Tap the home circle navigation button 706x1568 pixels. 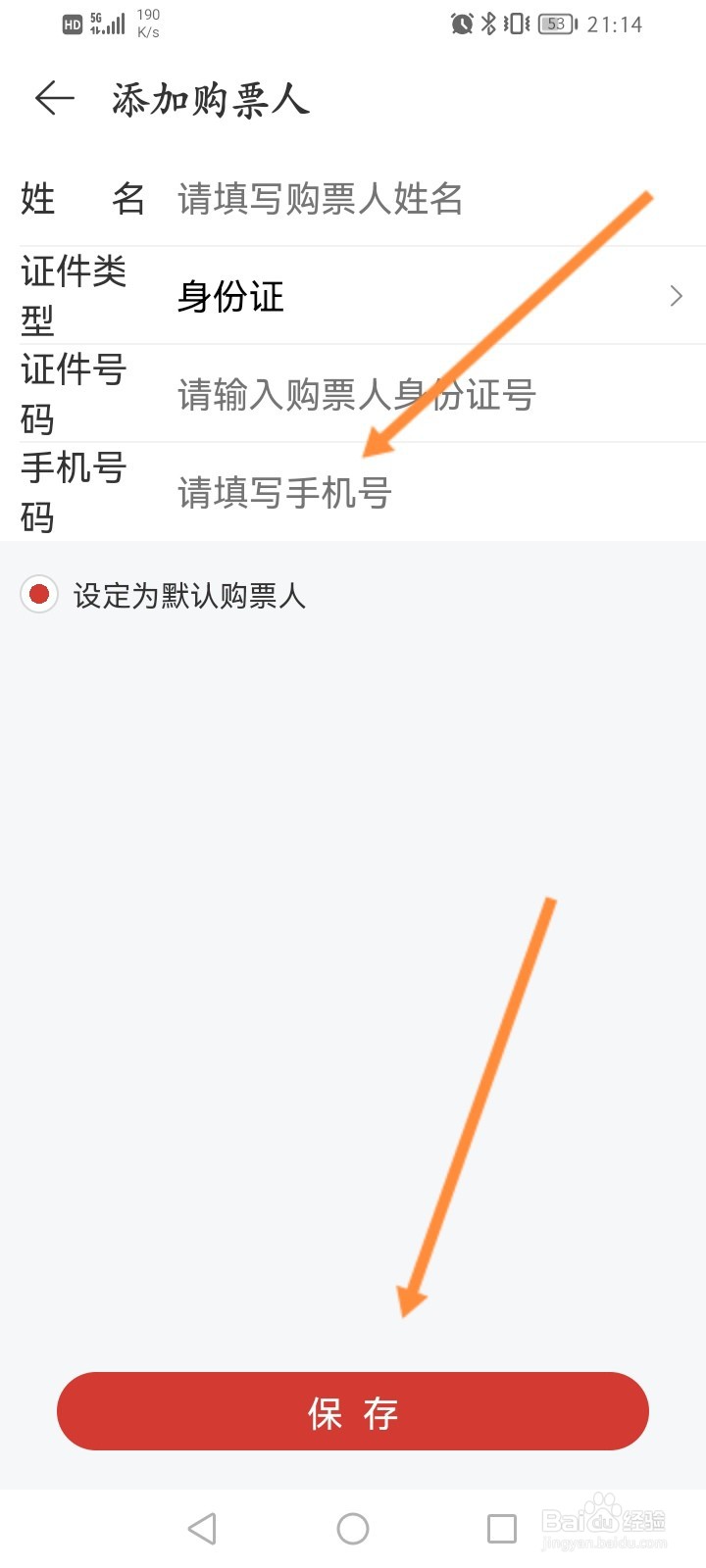pos(352,1528)
